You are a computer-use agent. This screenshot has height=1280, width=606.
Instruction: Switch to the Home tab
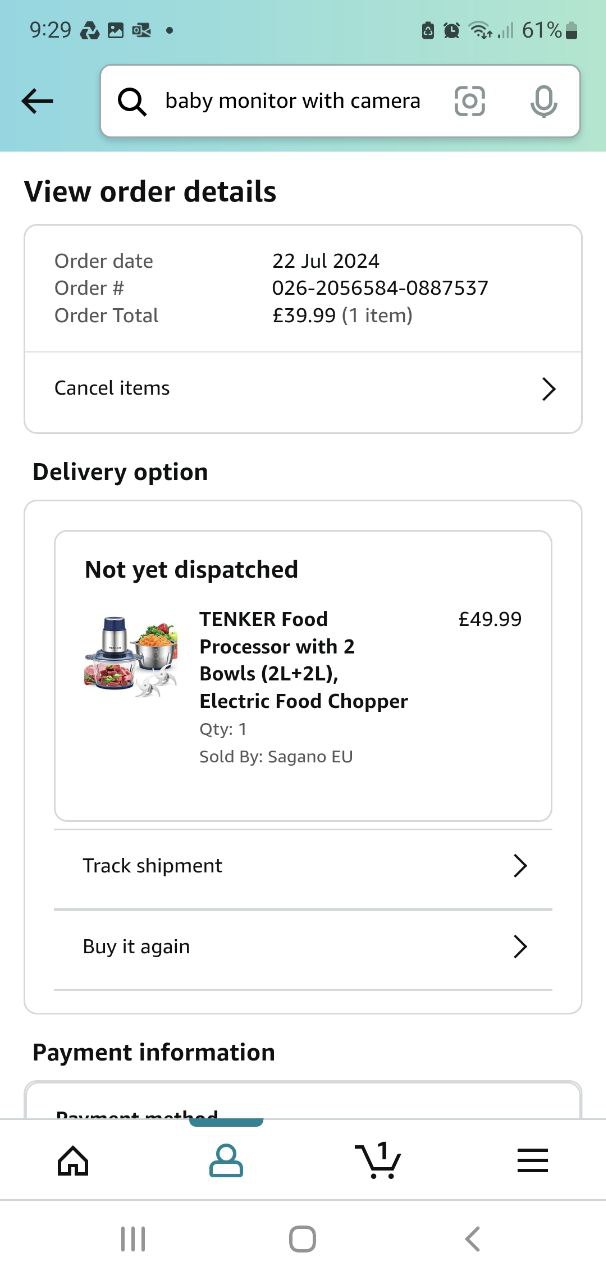coord(73,1160)
